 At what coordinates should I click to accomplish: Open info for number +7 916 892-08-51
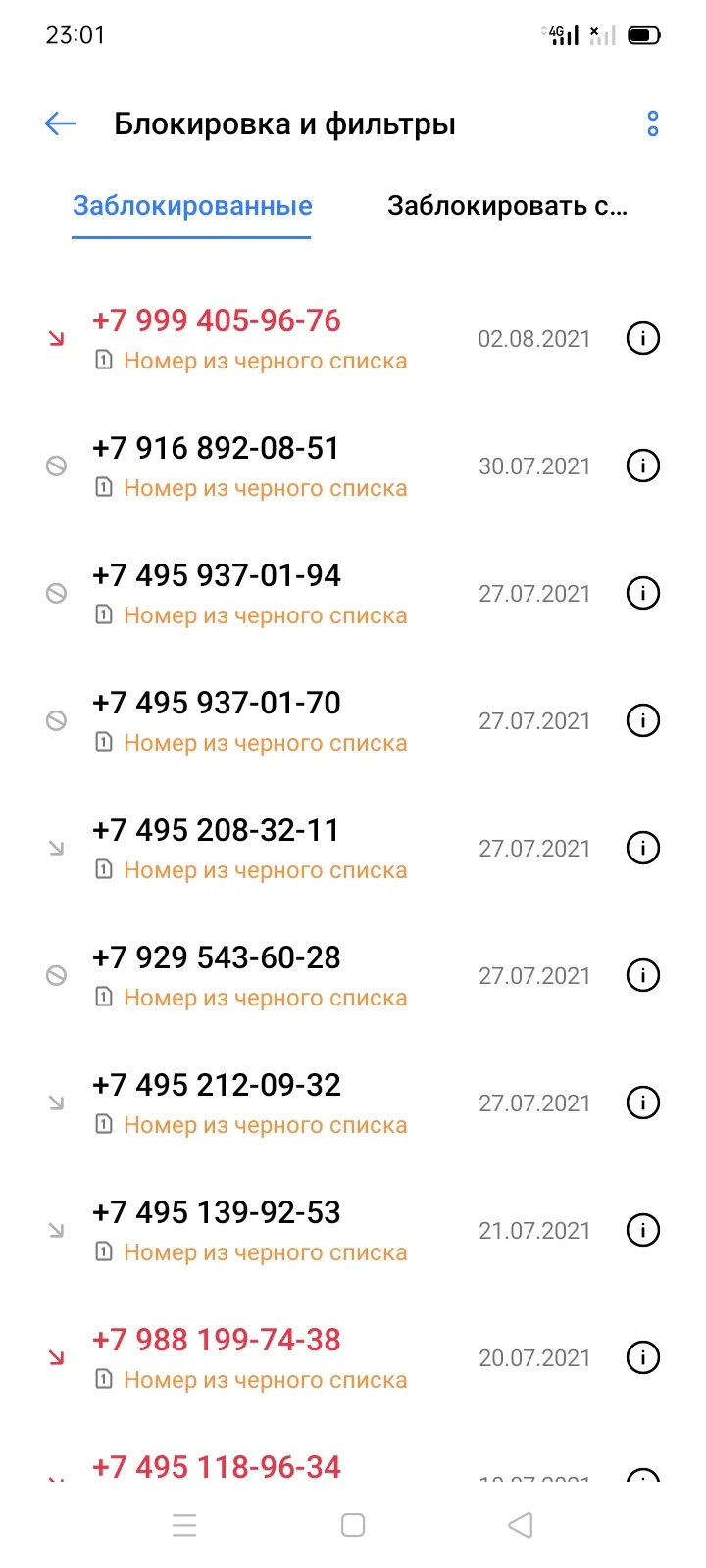642,465
